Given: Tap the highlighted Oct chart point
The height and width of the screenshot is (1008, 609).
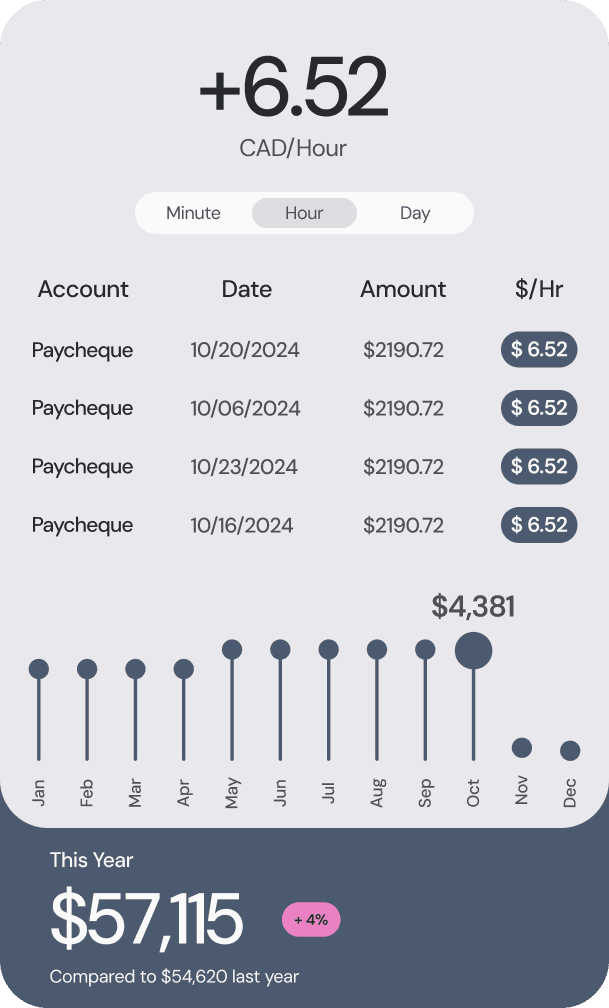Looking at the screenshot, I should [473, 651].
